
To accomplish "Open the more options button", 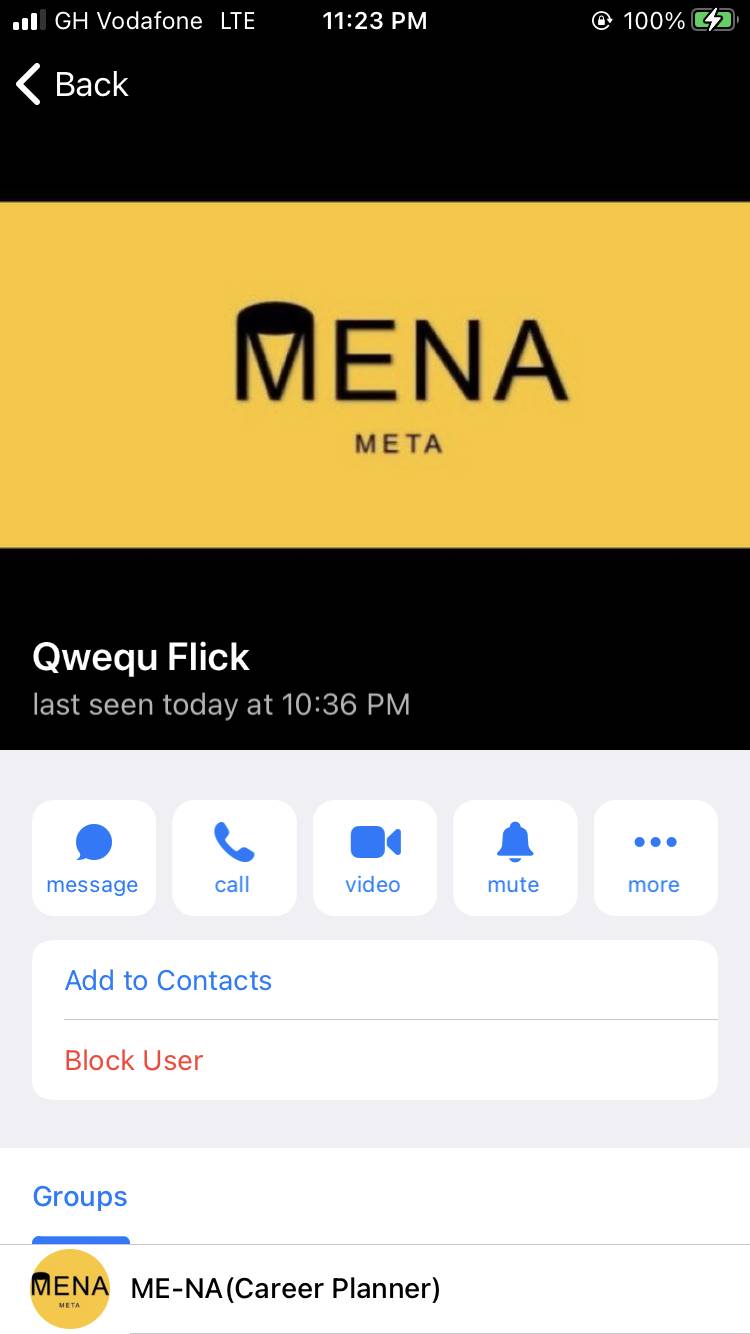I will point(655,858).
